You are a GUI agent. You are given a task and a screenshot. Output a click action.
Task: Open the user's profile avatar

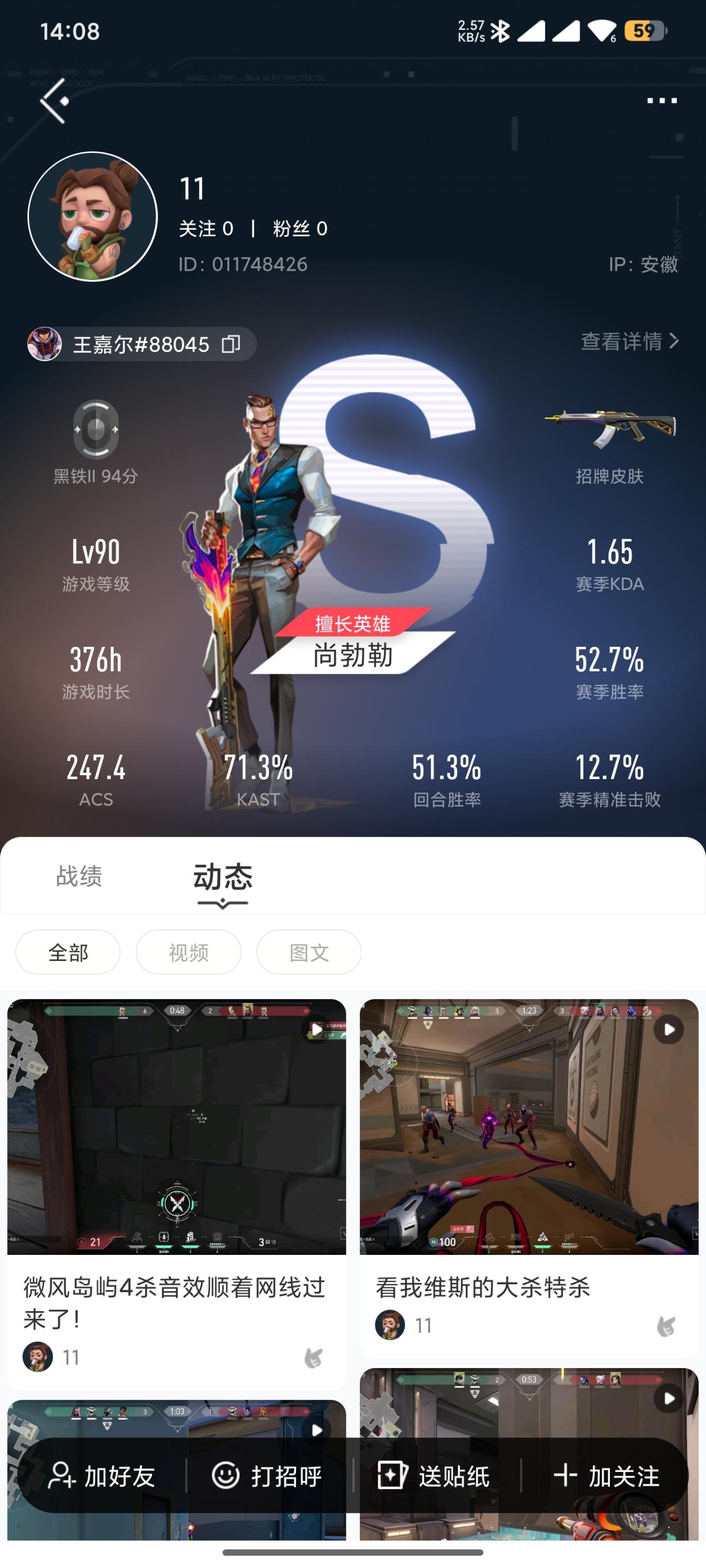[93, 216]
